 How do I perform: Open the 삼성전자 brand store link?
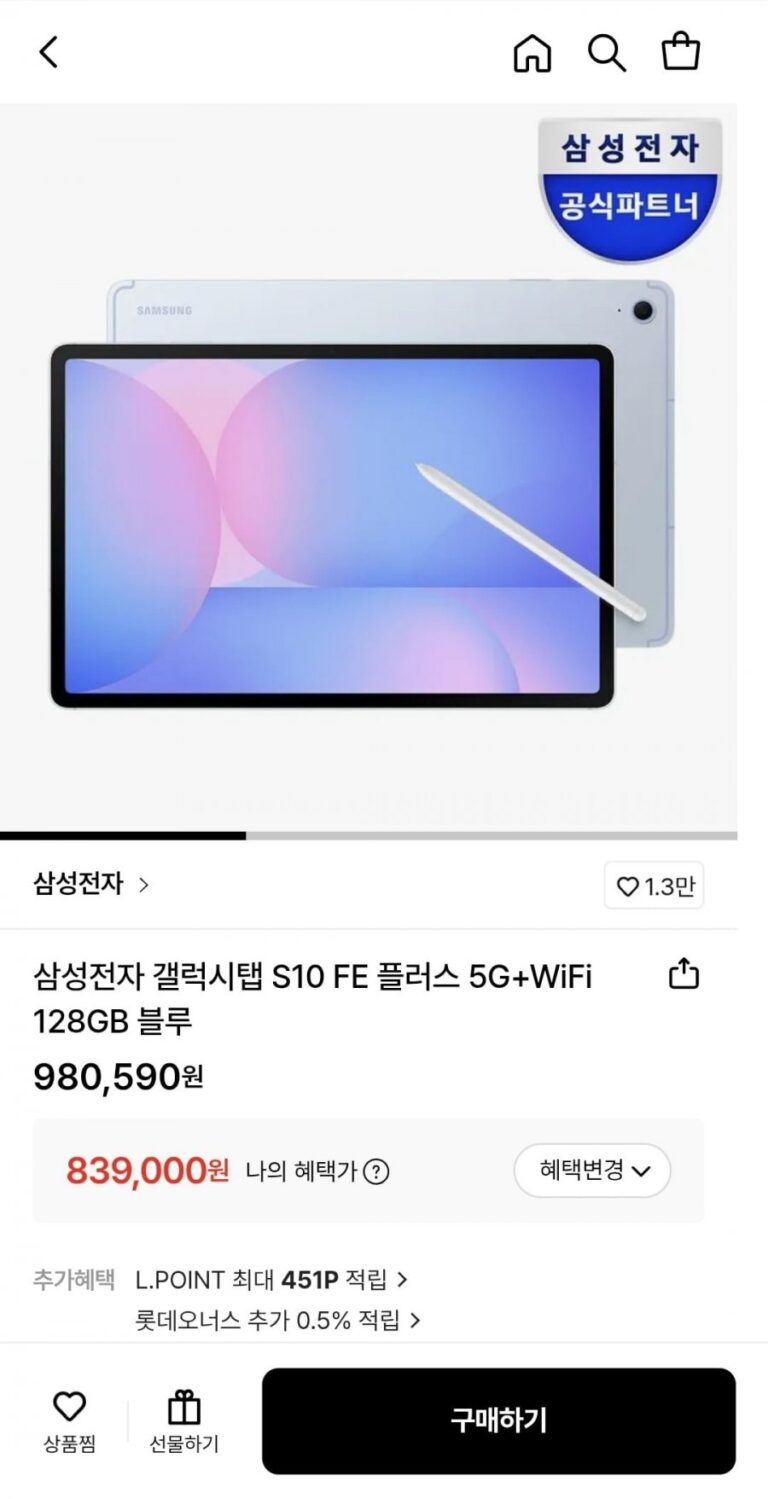pos(91,884)
